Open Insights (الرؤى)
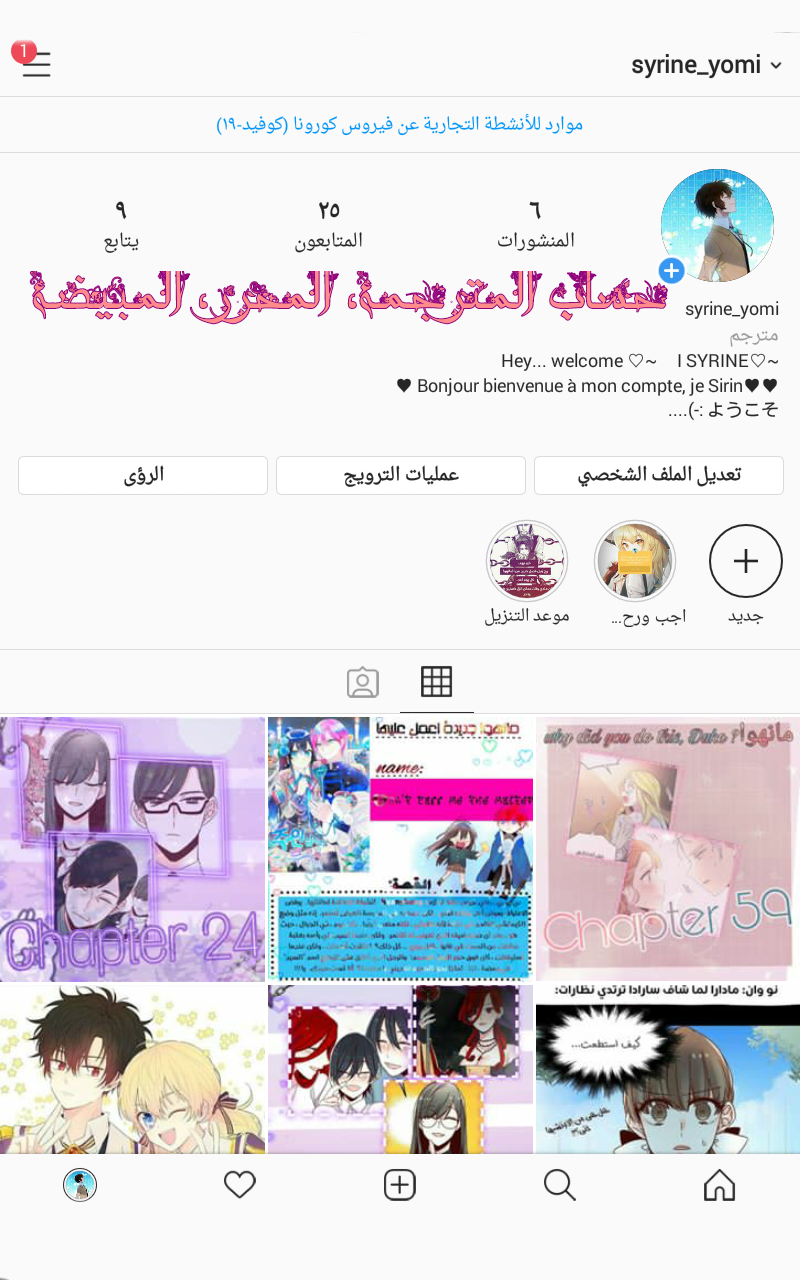Image resolution: width=800 pixels, height=1280 pixels. coord(143,475)
